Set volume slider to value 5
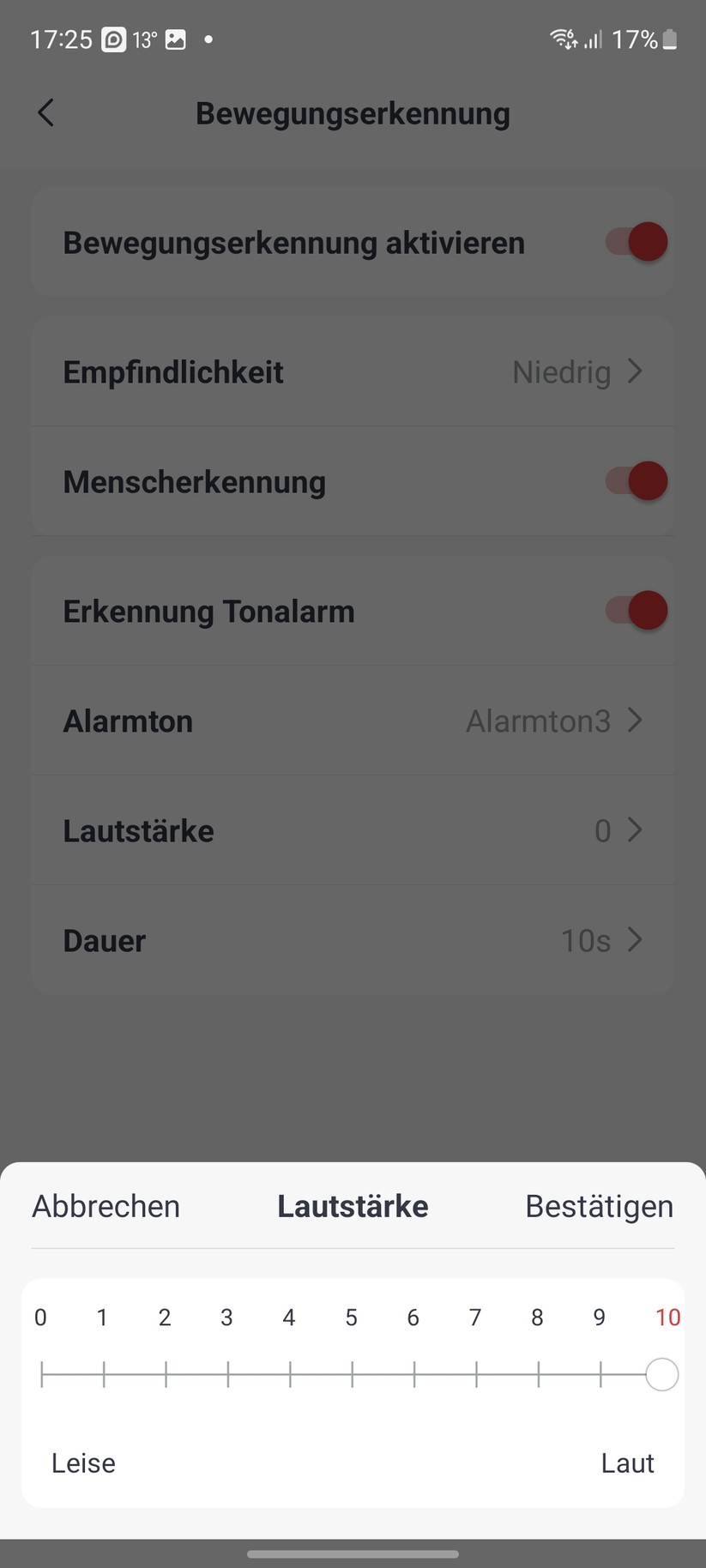The height and width of the screenshot is (1568, 706). [x=351, y=1375]
